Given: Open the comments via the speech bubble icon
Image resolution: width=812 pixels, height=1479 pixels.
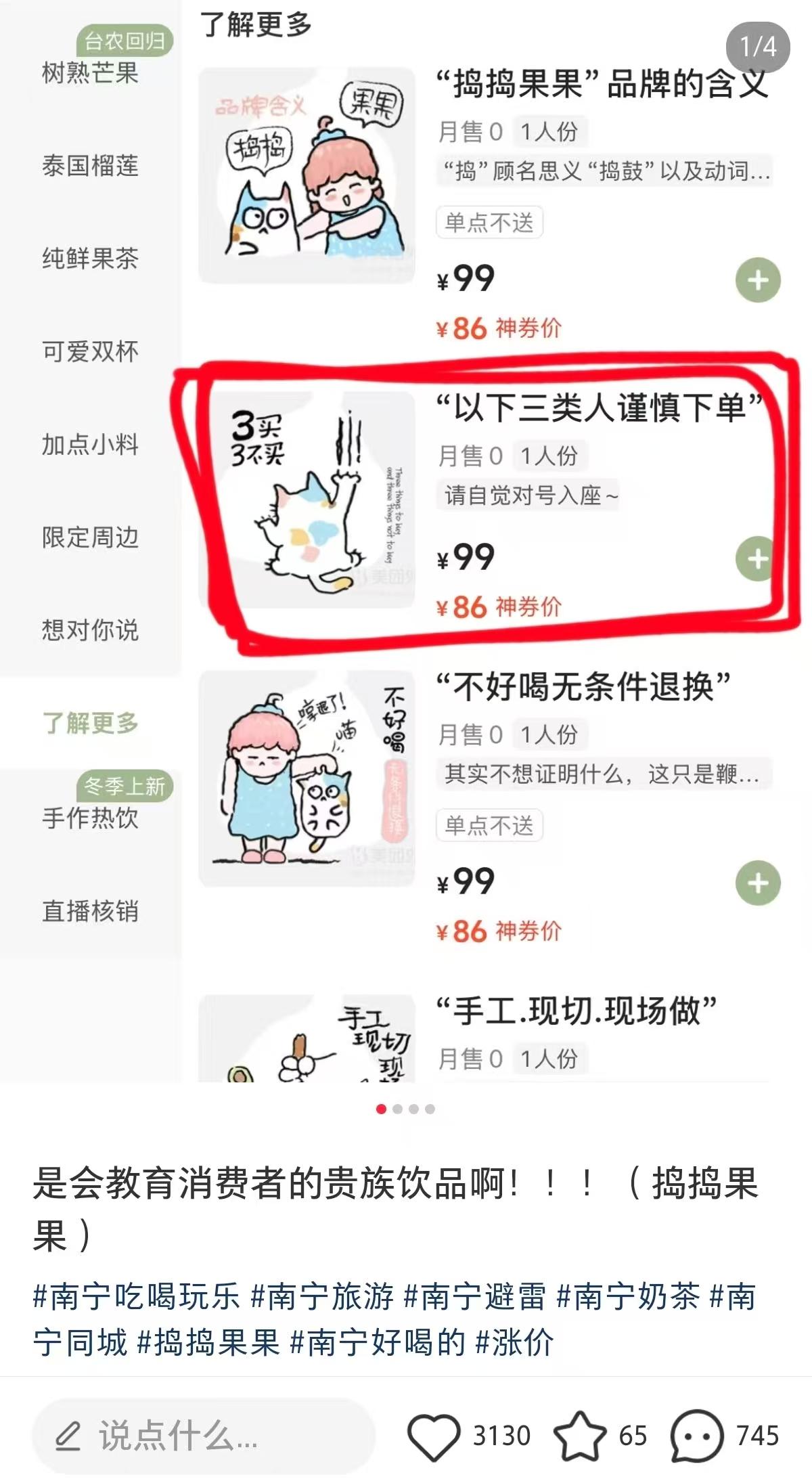Looking at the screenshot, I should point(696,1435).
